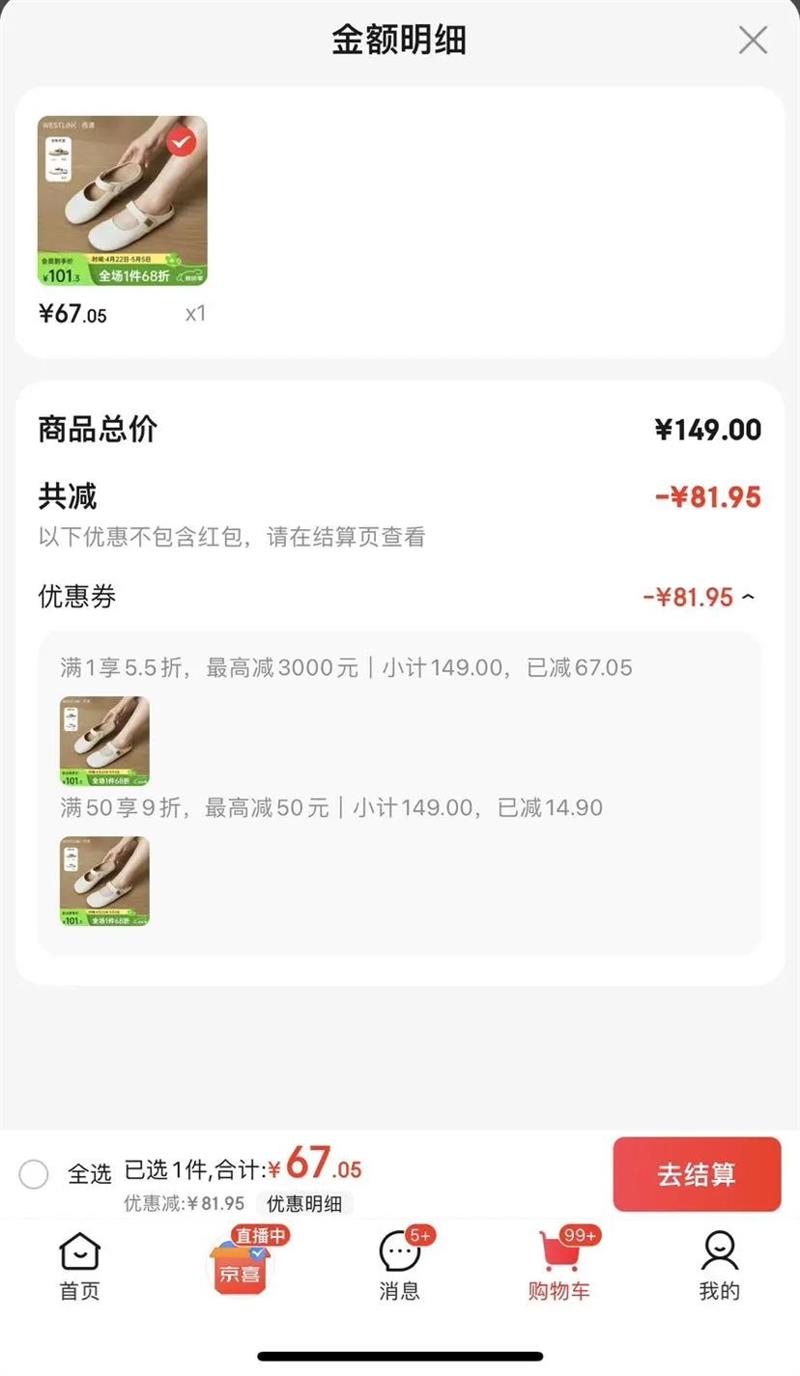
Task: Toggle the 全选 select-all checkbox
Action: pyautogui.click(x=34, y=1174)
